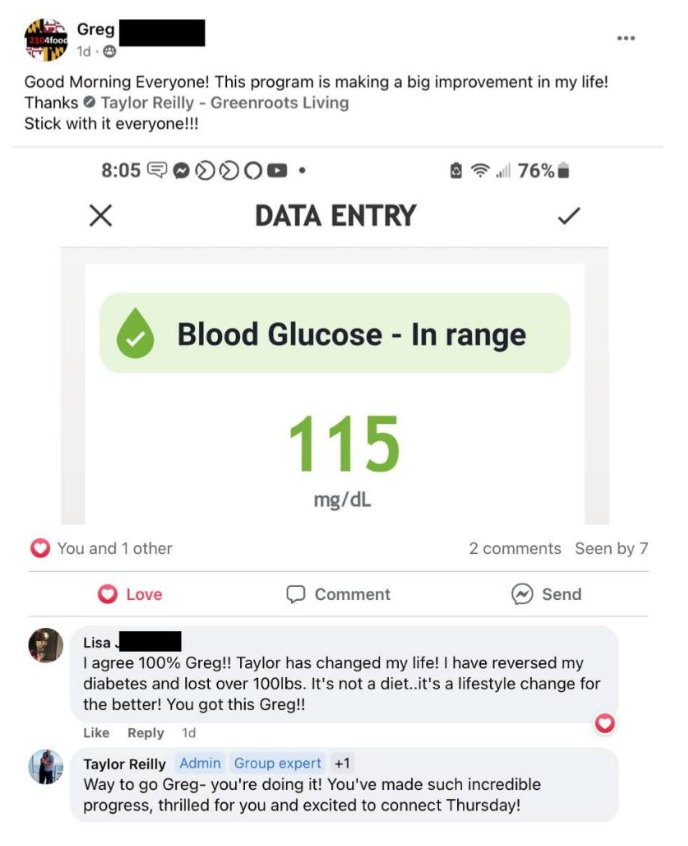Tap Comment to write a reply to the post
Screen dimensions: 688x846
tap(338, 594)
